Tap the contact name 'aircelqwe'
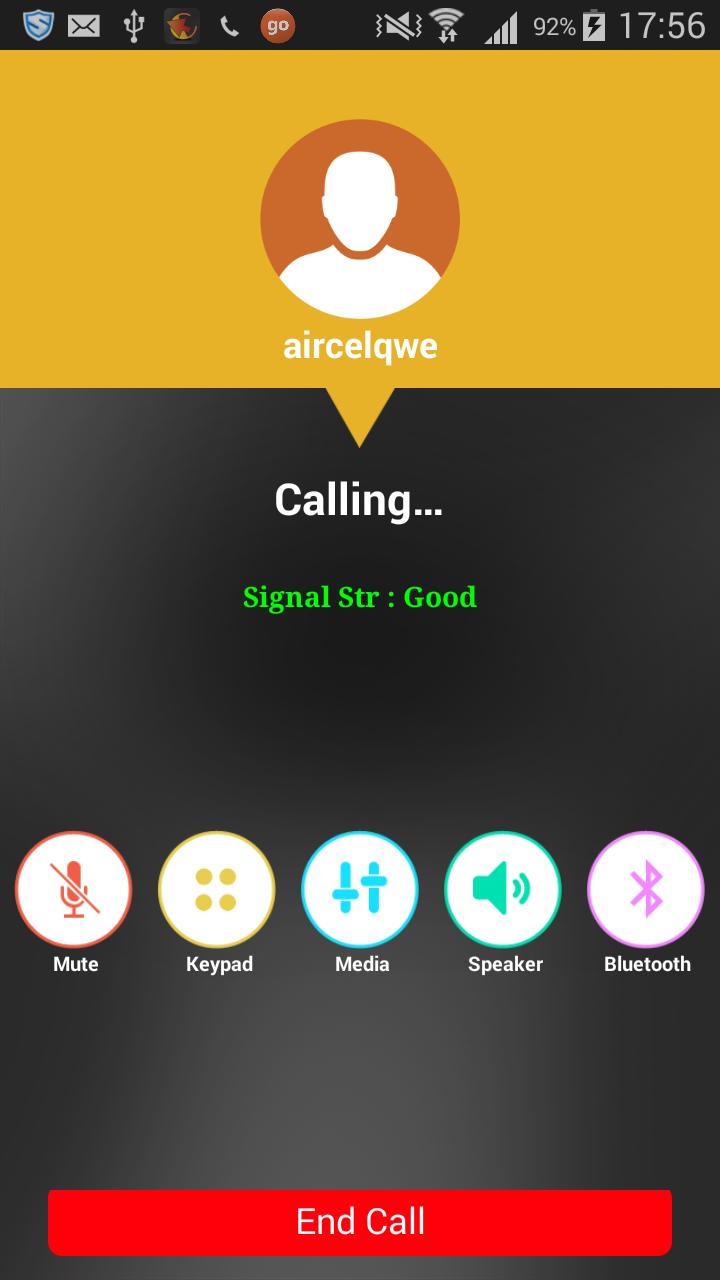 point(359,348)
